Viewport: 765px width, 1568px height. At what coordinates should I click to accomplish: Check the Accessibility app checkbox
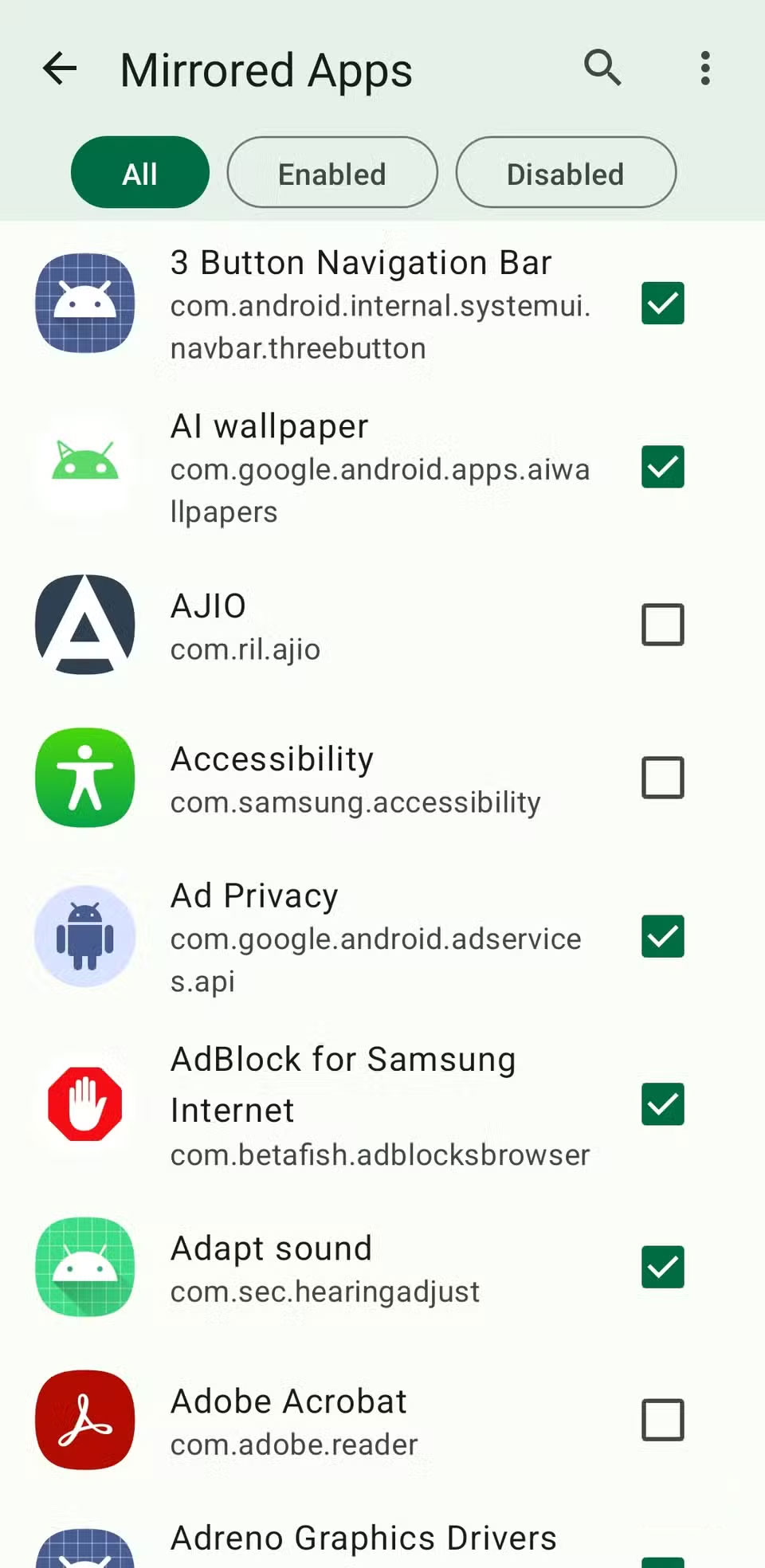pyautogui.click(x=662, y=778)
